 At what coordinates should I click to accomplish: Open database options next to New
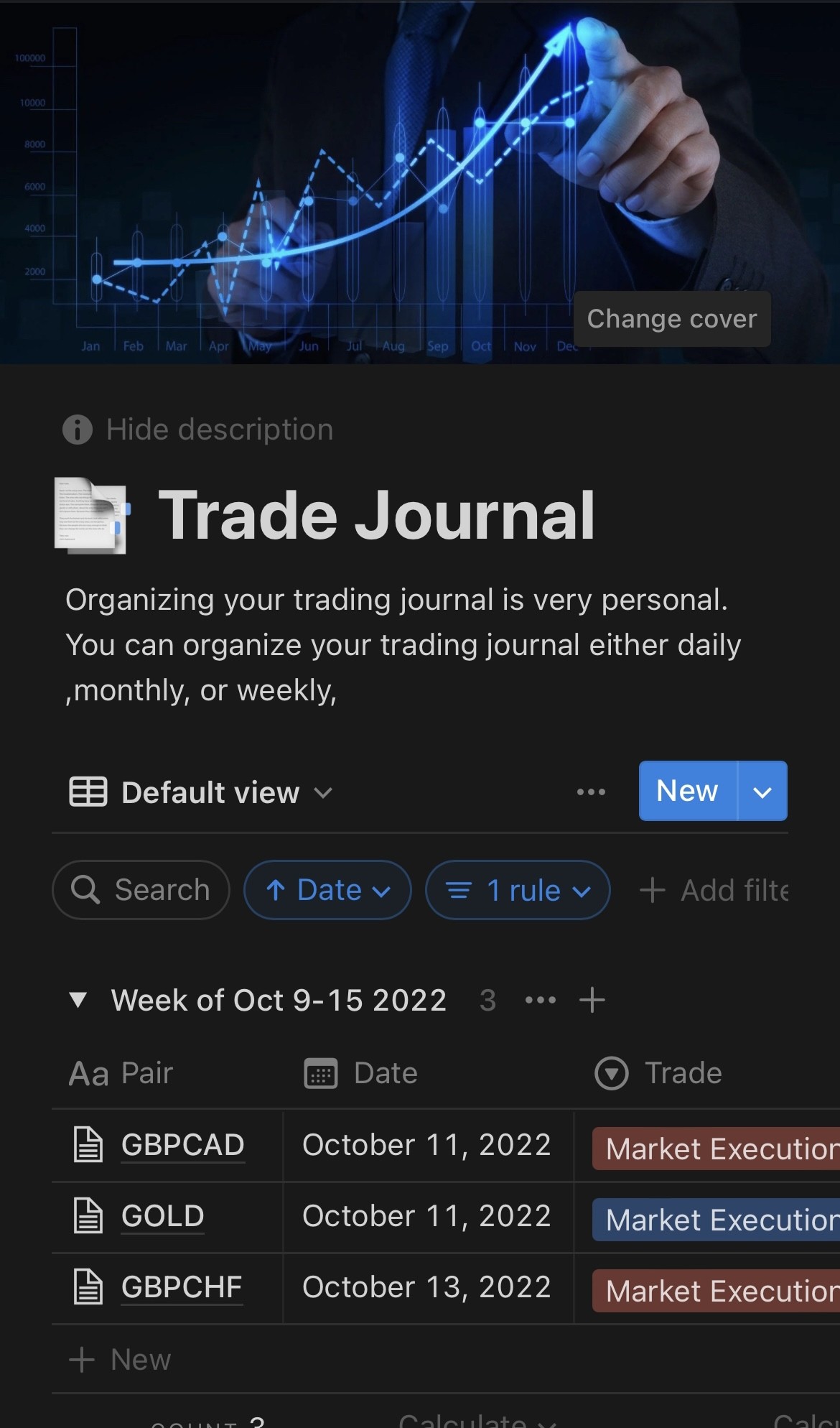pyautogui.click(x=591, y=792)
